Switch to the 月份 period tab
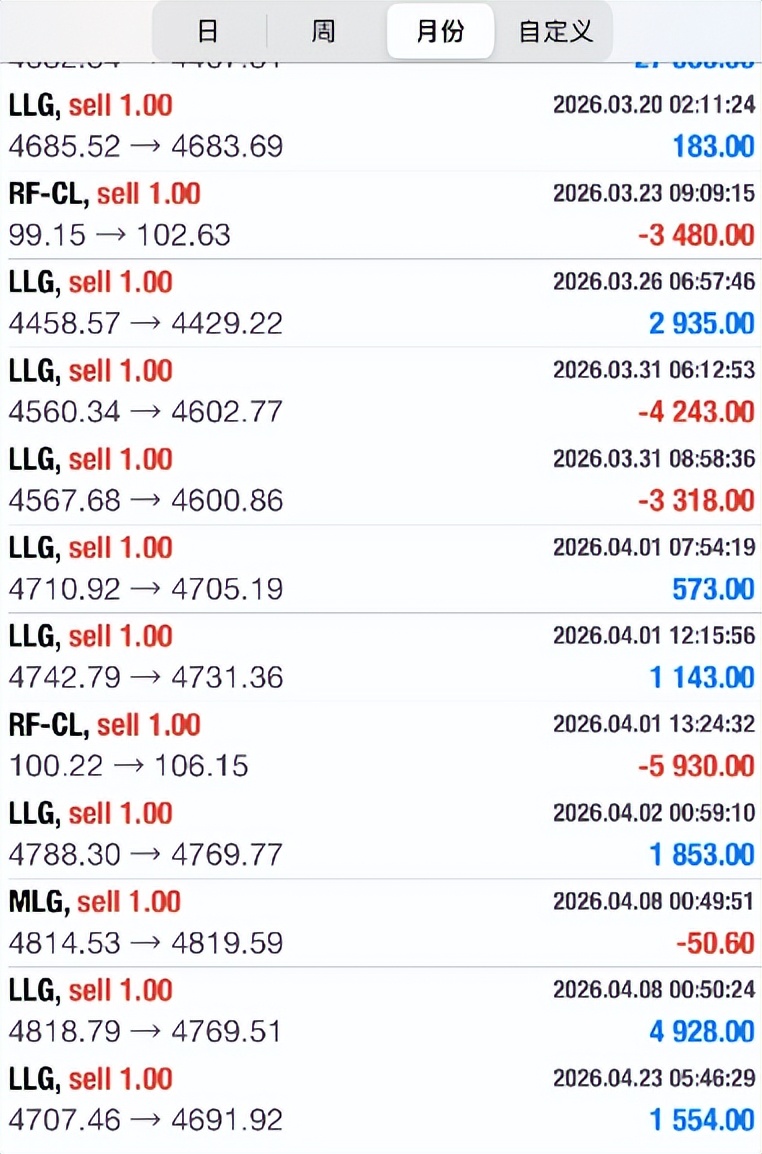This screenshot has height=1154, width=762. tap(440, 31)
